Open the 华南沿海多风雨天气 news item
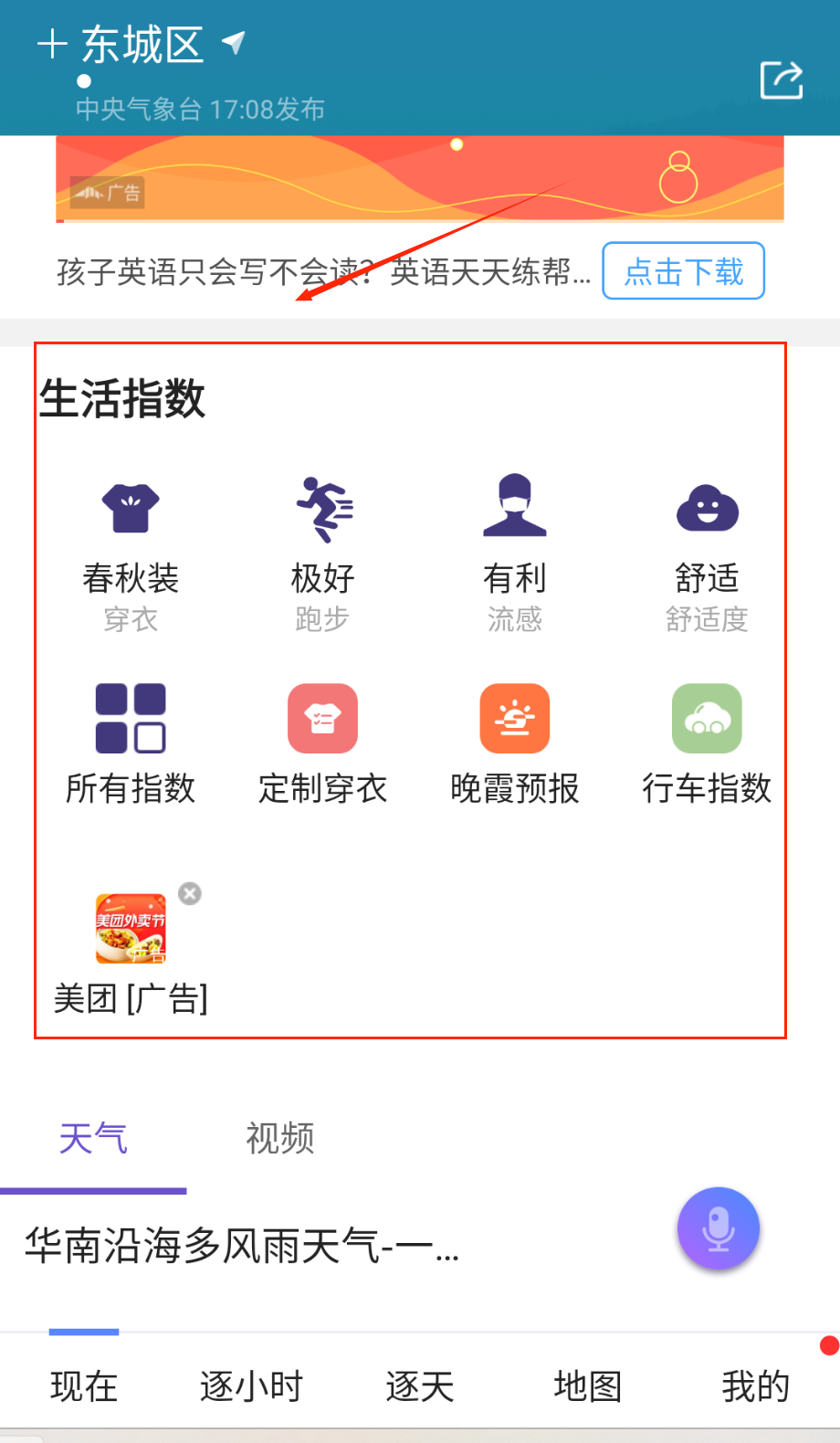The height and width of the screenshot is (1443, 840). pyautogui.click(x=242, y=1246)
